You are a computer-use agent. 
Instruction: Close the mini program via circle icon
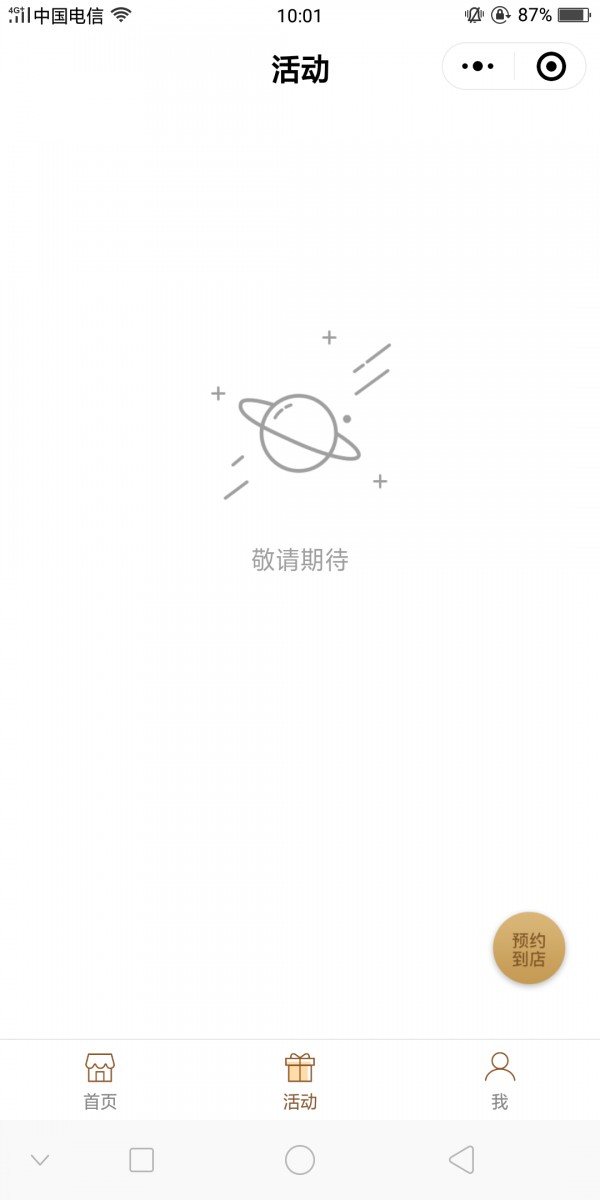(551, 67)
